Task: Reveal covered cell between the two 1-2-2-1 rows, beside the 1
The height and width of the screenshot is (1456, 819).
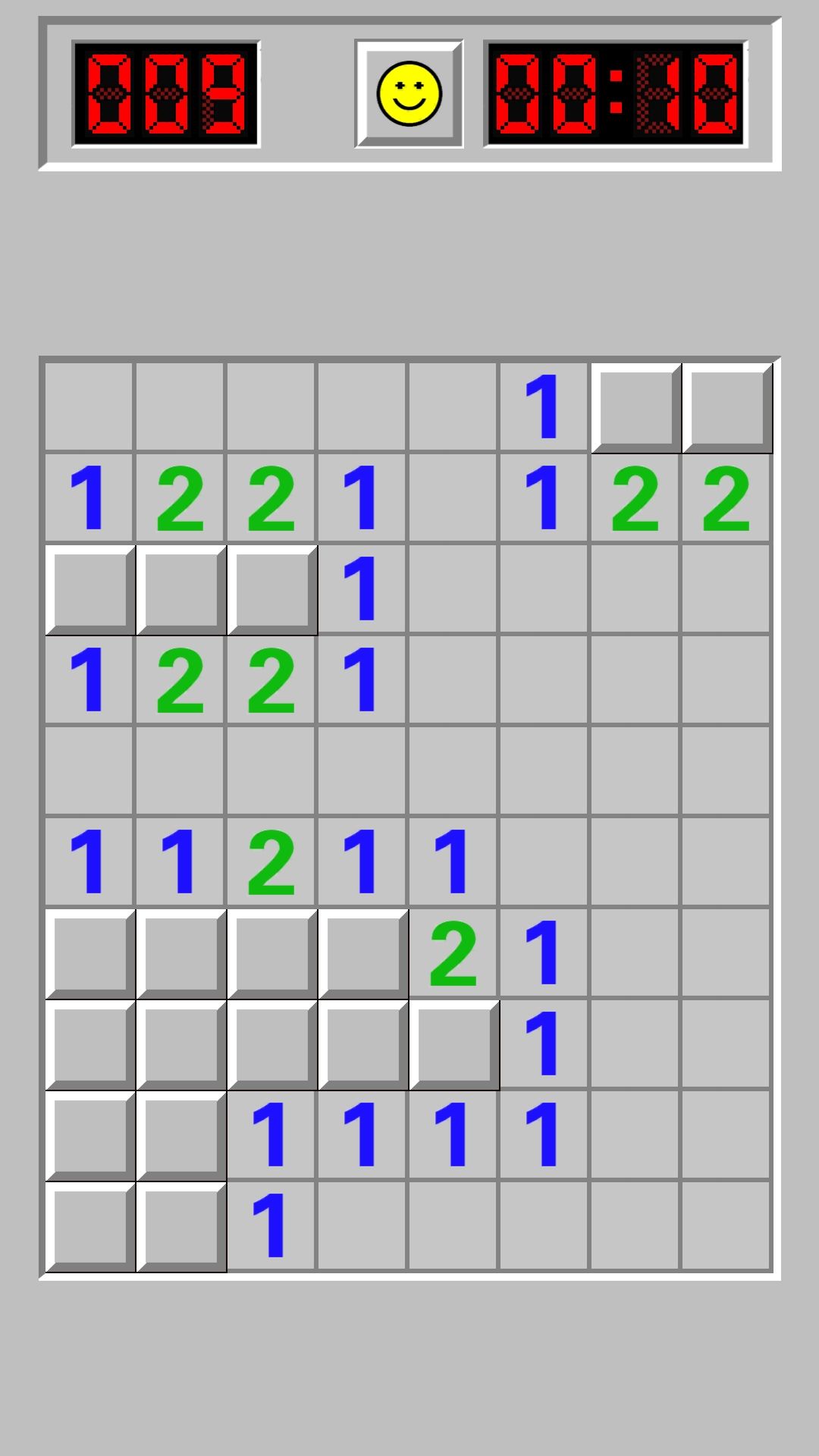Action: pyautogui.click(x=271, y=589)
